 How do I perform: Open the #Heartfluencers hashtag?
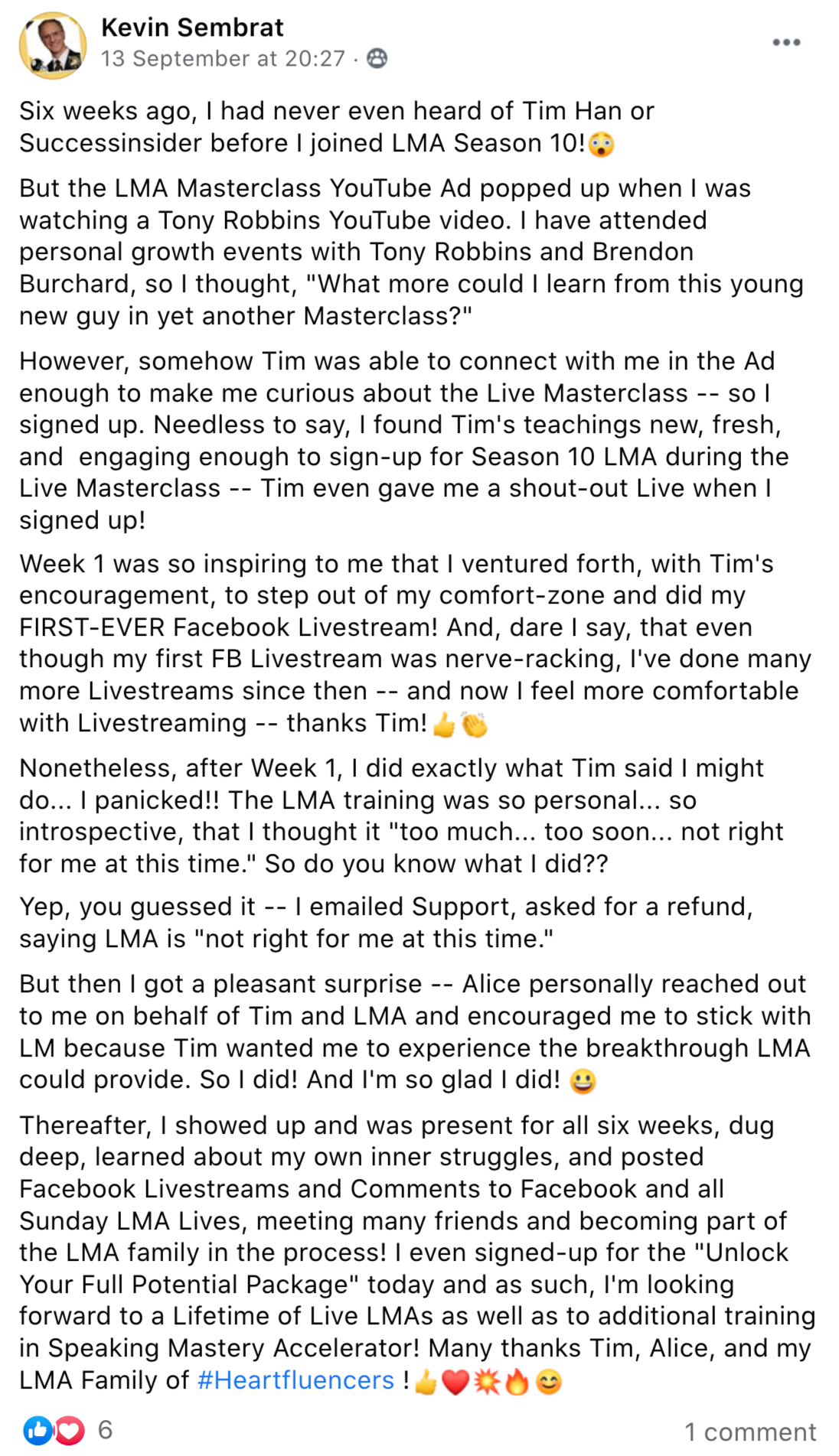click(x=295, y=1380)
